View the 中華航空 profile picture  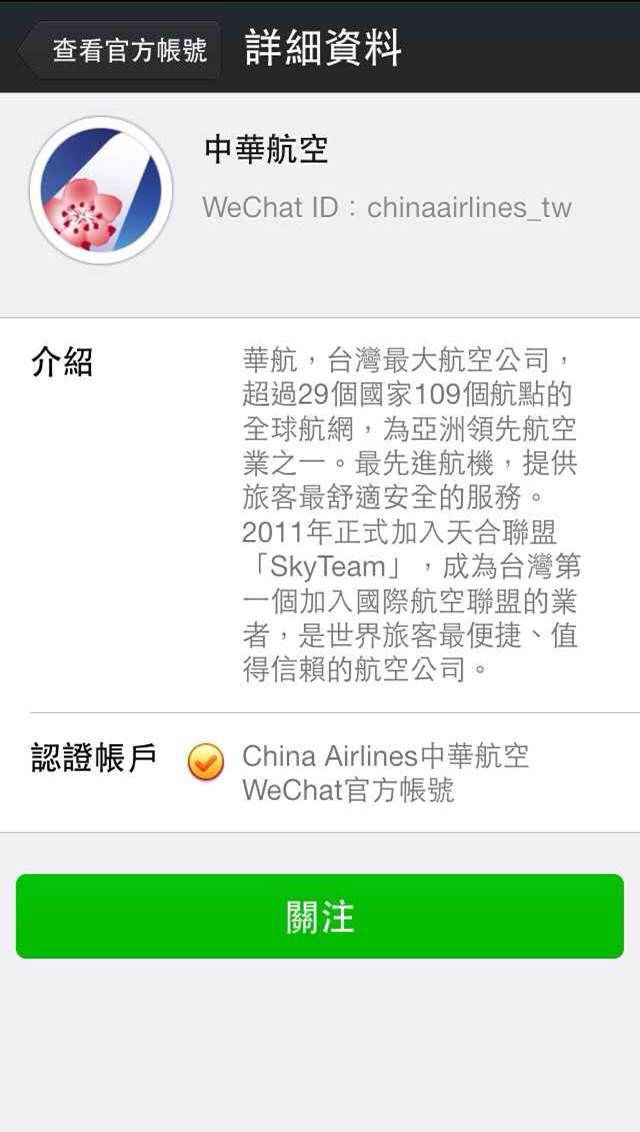(x=101, y=191)
